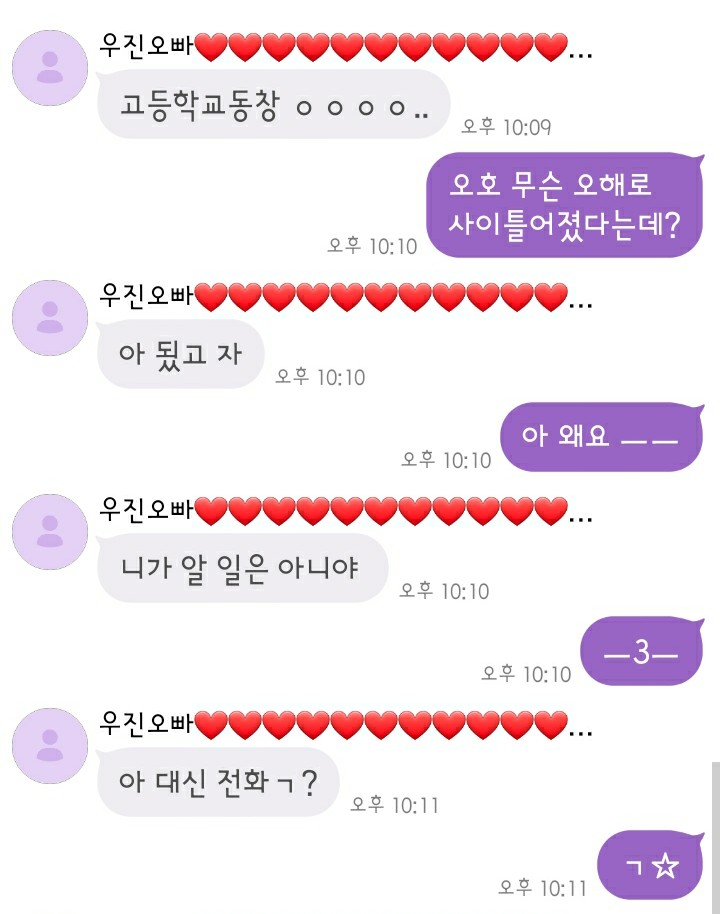720x914 pixels.
Task: Tap sender avatar next to 아 됬고 자
Action: 50,318
